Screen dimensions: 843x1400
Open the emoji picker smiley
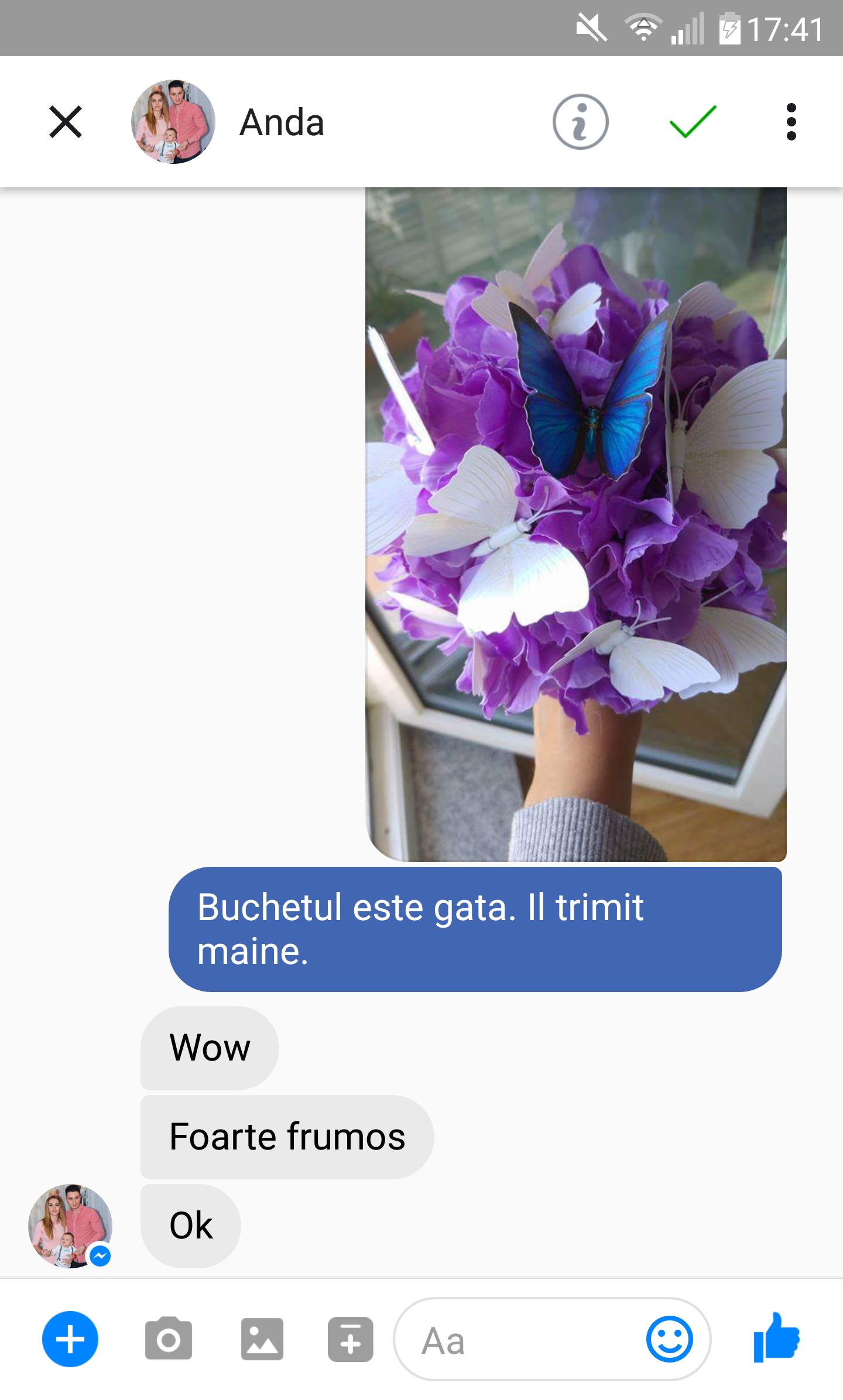coord(669,1339)
